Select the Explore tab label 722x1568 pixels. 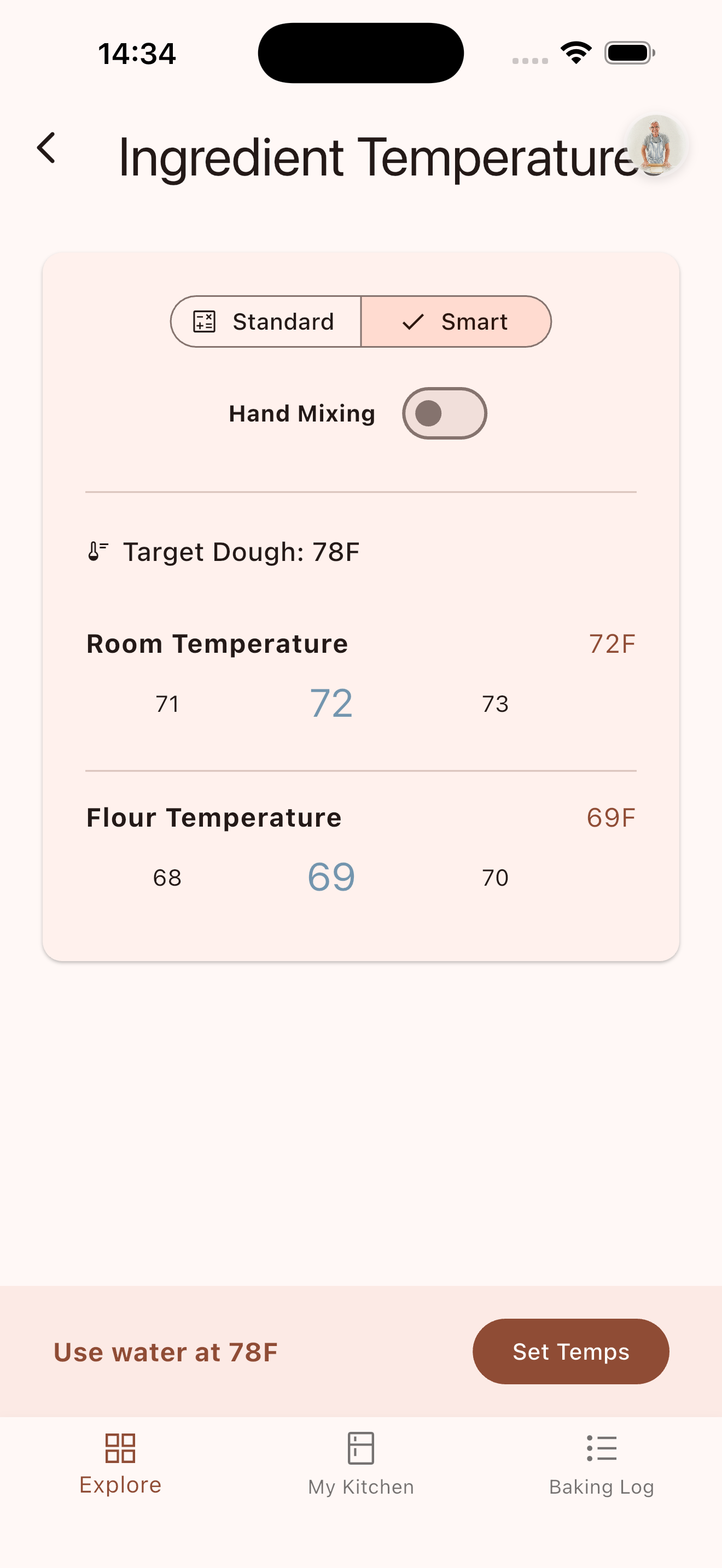(x=120, y=1485)
